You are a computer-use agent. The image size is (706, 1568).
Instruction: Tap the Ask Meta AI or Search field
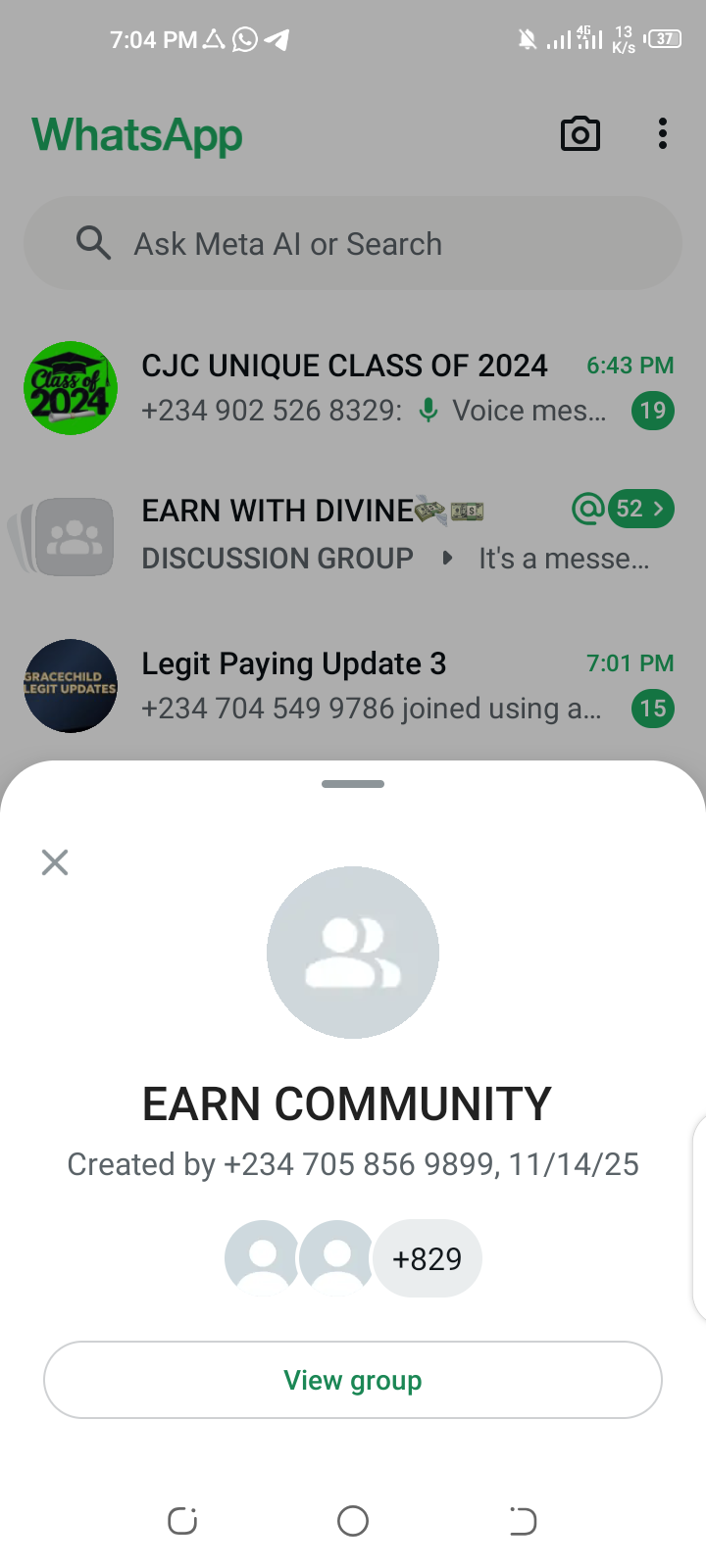353,243
